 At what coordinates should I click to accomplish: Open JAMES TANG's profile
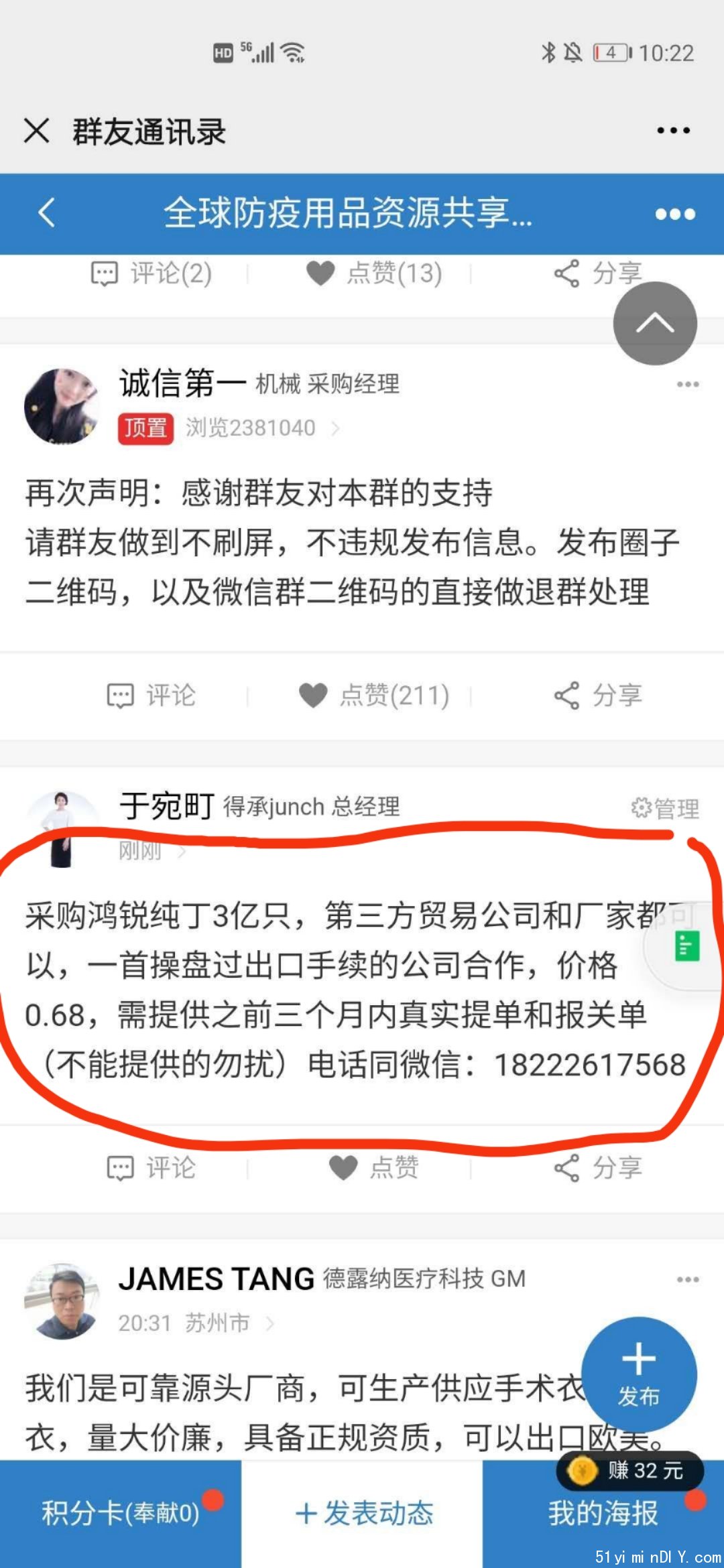pyautogui.click(x=62, y=1301)
